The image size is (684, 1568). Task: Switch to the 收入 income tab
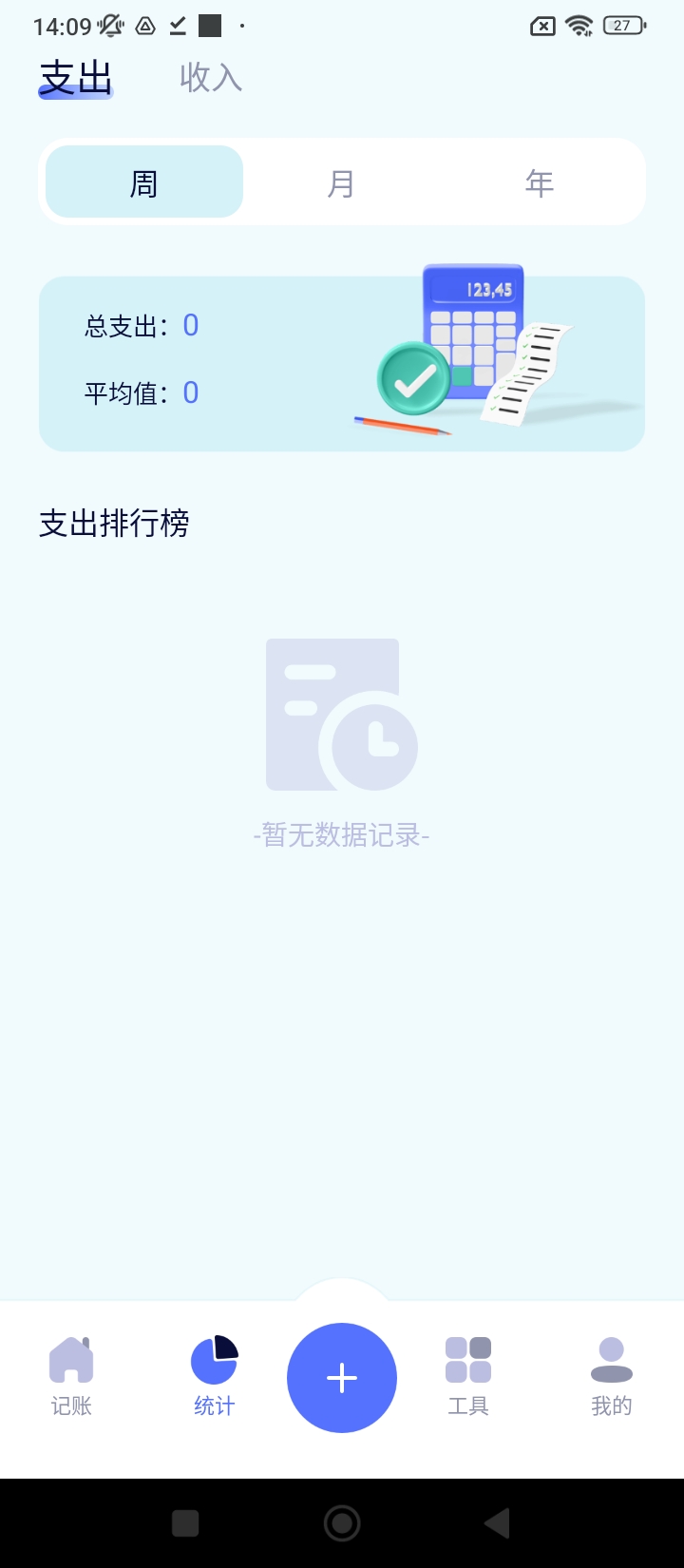211,78
